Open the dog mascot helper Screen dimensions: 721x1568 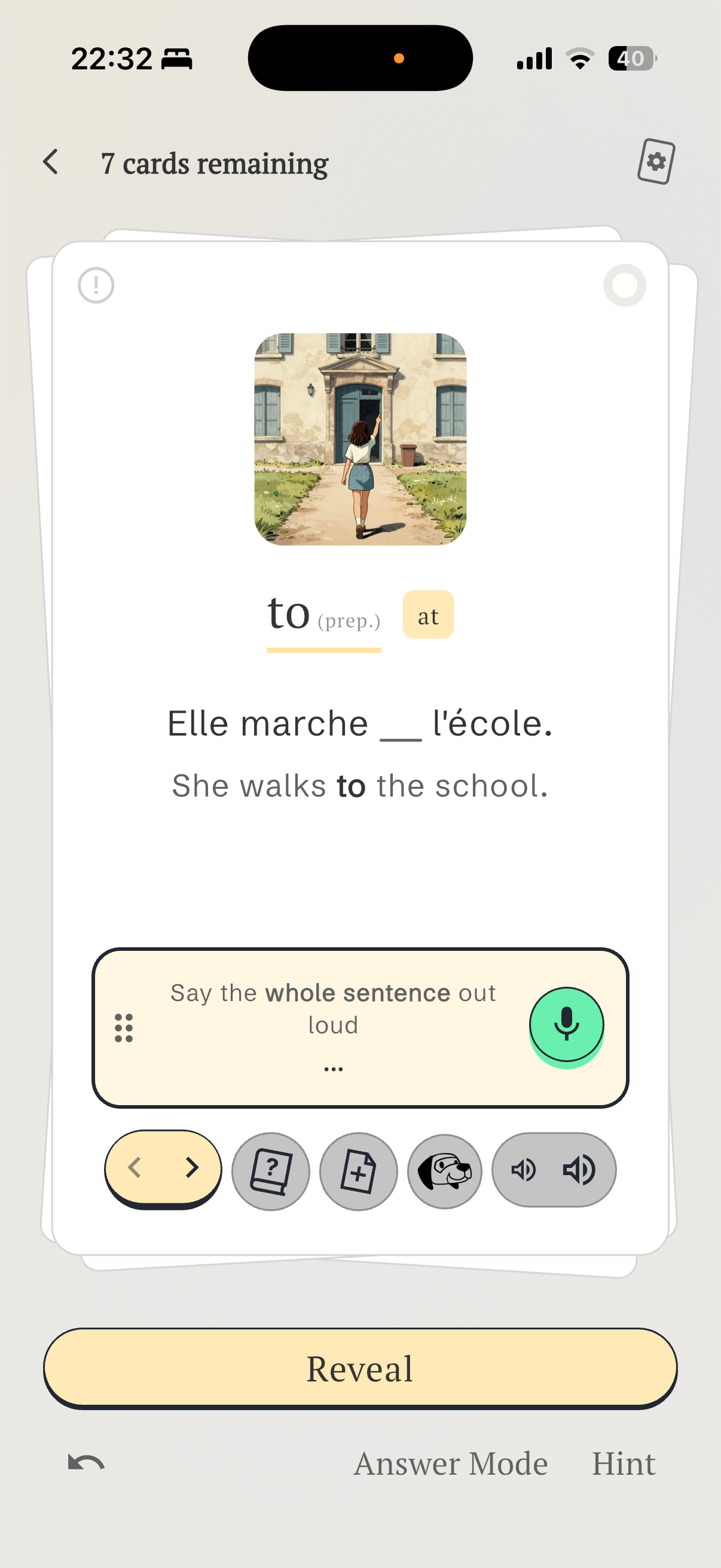(445, 1170)
